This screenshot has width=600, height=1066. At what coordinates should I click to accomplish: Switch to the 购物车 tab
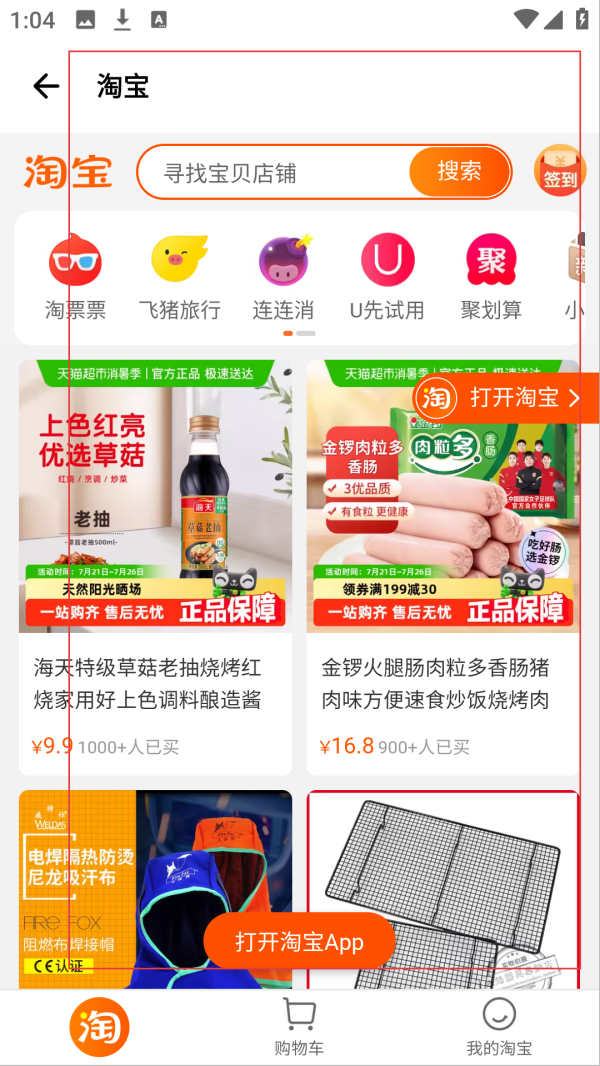pyautogui.click(x=299, y=1027)
